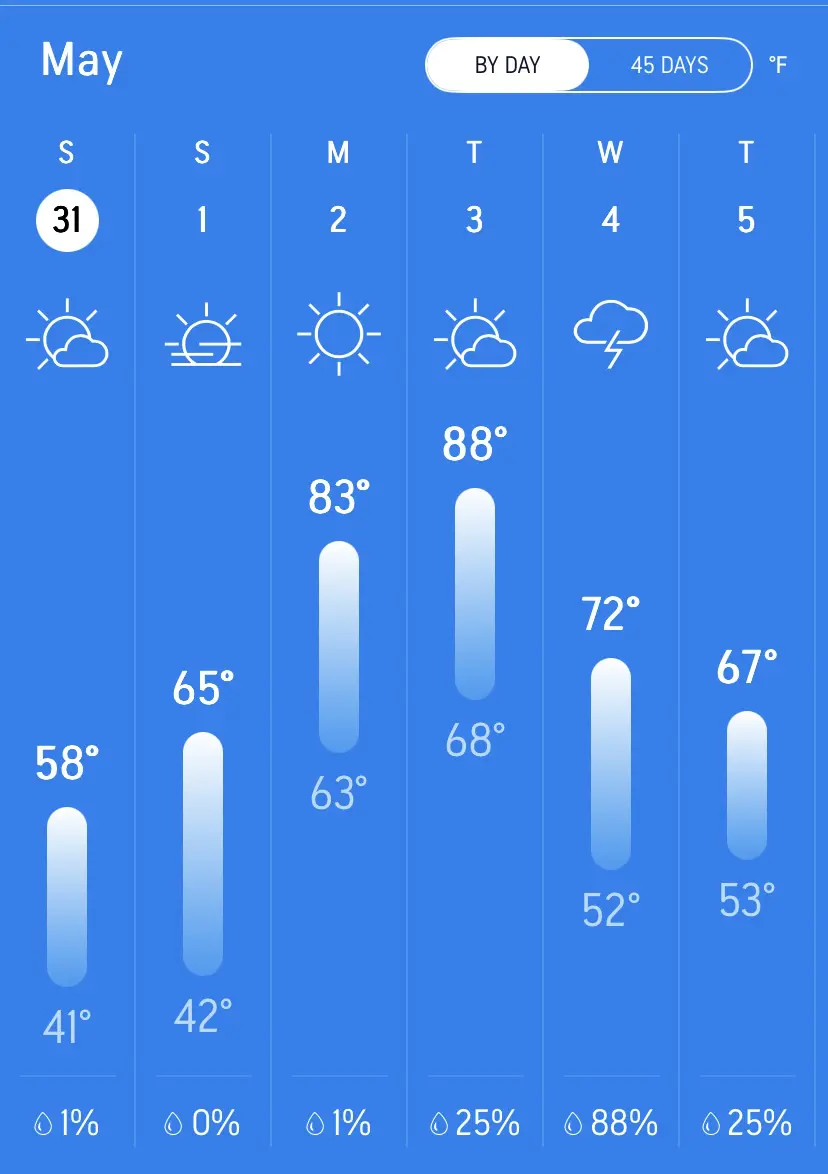Viewport: 828px width, 1174px height.
Task: Change the temperature unit °F
Action: [x=778, y=66]
